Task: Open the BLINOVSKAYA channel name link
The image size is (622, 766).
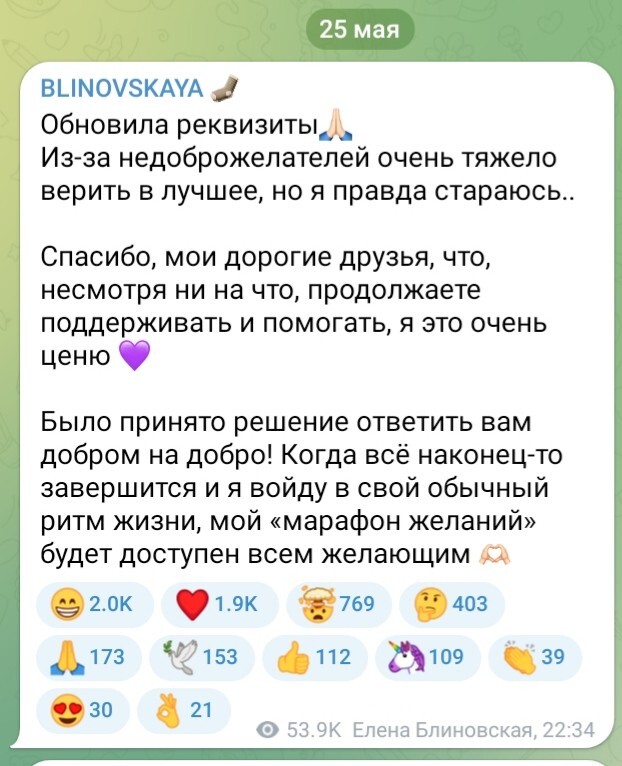Action: click(x=122, y=89)
